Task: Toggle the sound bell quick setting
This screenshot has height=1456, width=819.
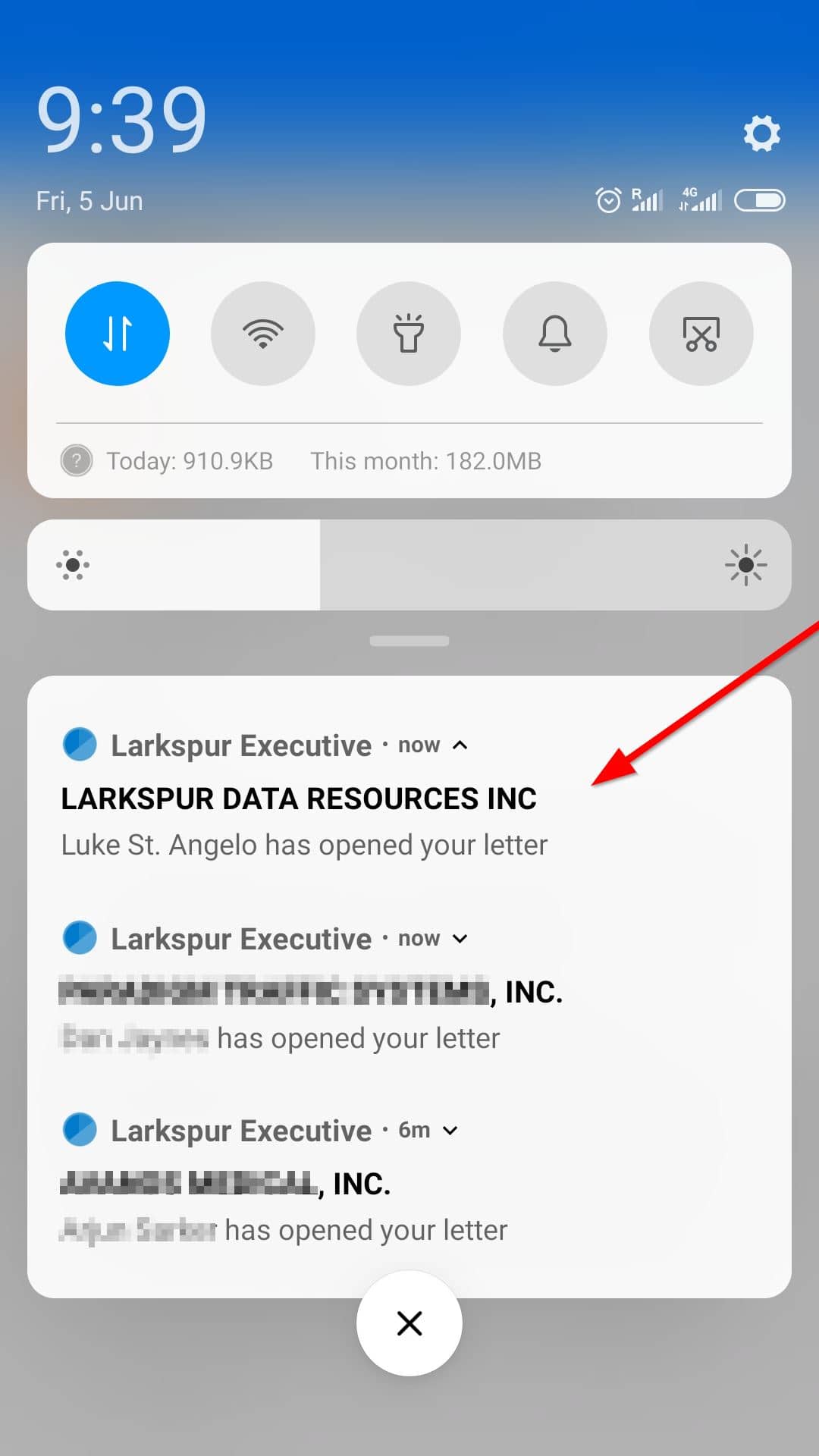Action: pyautogui.click(x=554, y=334)
